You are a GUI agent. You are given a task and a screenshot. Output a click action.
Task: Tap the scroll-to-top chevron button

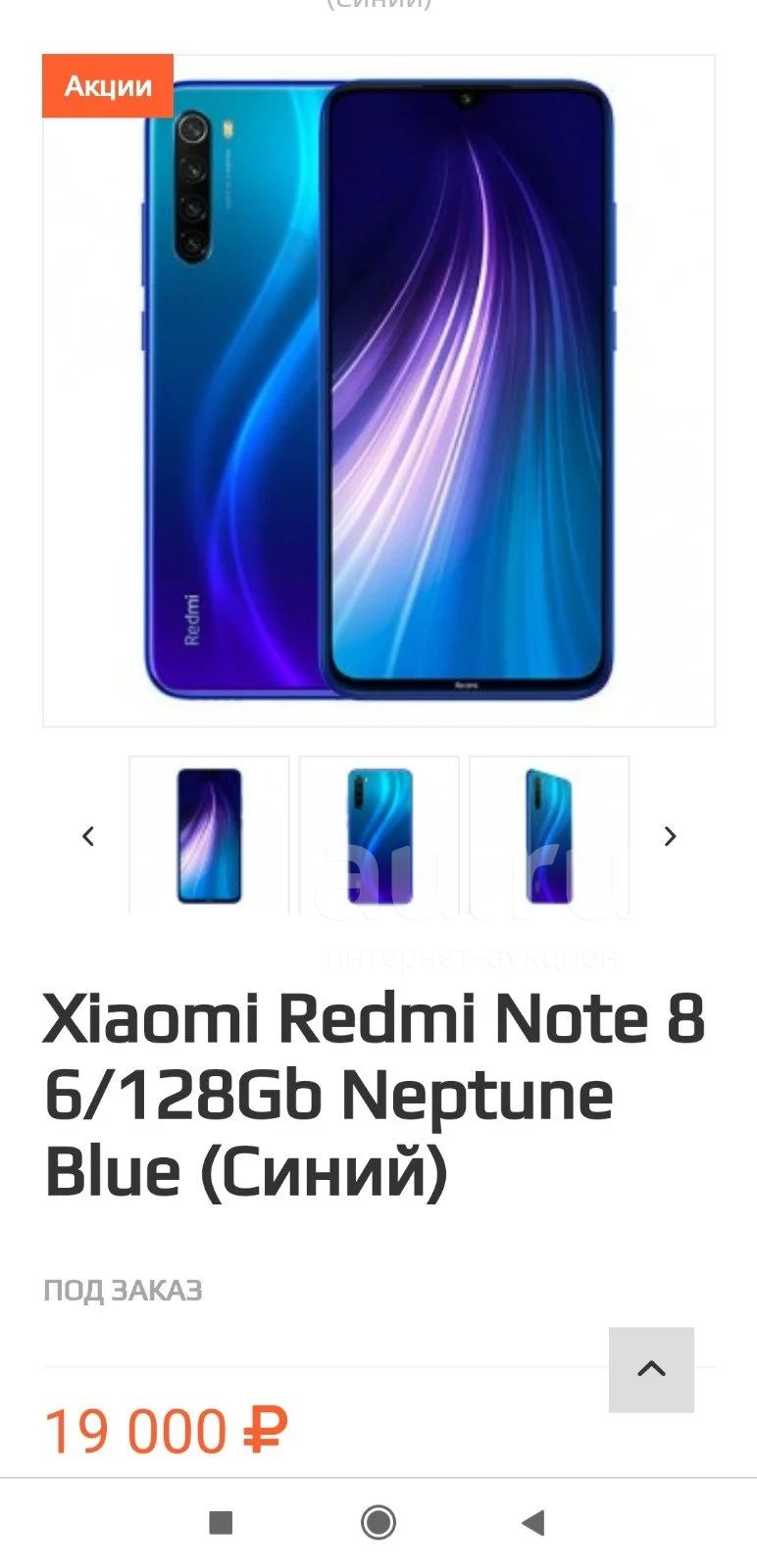(x=651, y=1369)
